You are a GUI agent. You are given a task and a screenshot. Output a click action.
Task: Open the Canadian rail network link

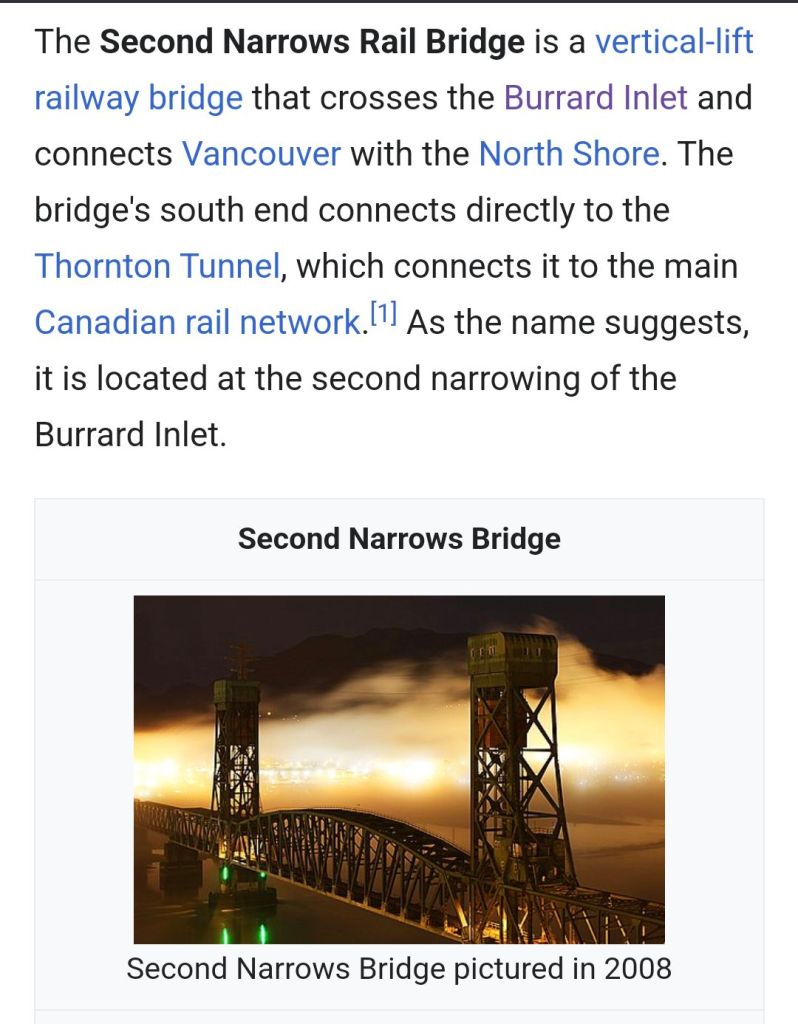(197, 322)
